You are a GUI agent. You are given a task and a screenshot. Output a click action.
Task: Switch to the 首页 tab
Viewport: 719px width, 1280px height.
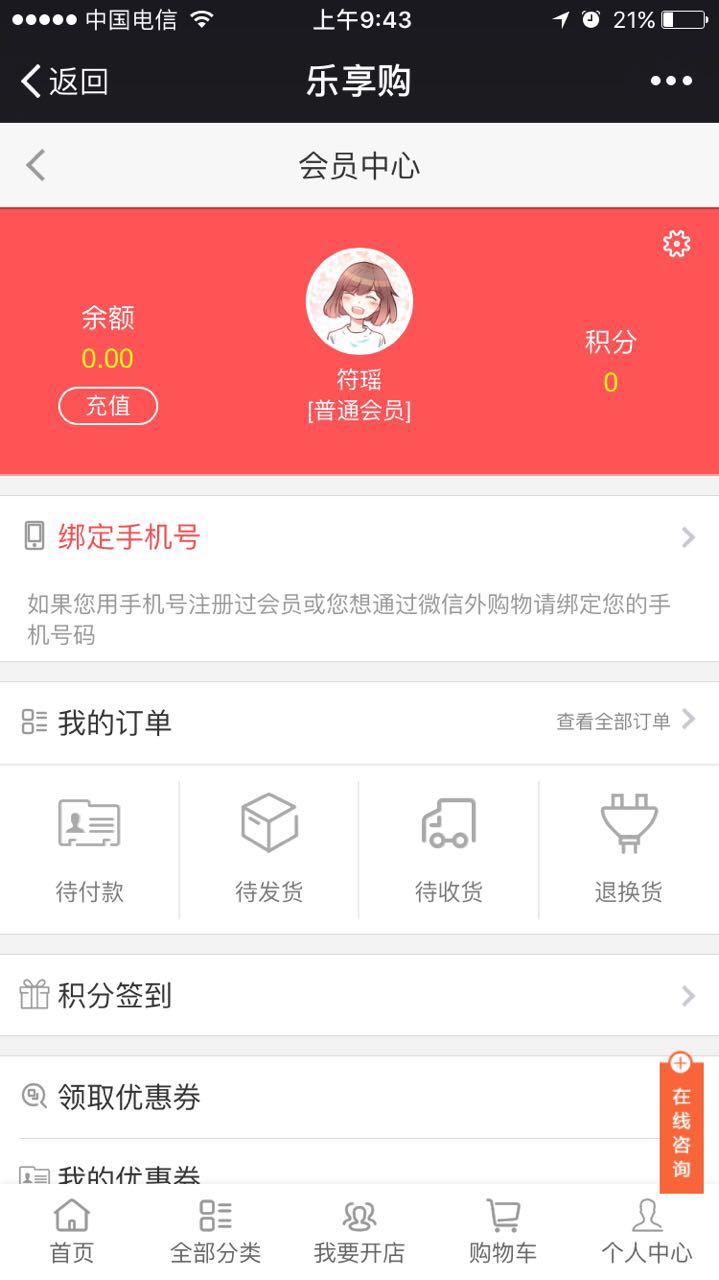72,1232
